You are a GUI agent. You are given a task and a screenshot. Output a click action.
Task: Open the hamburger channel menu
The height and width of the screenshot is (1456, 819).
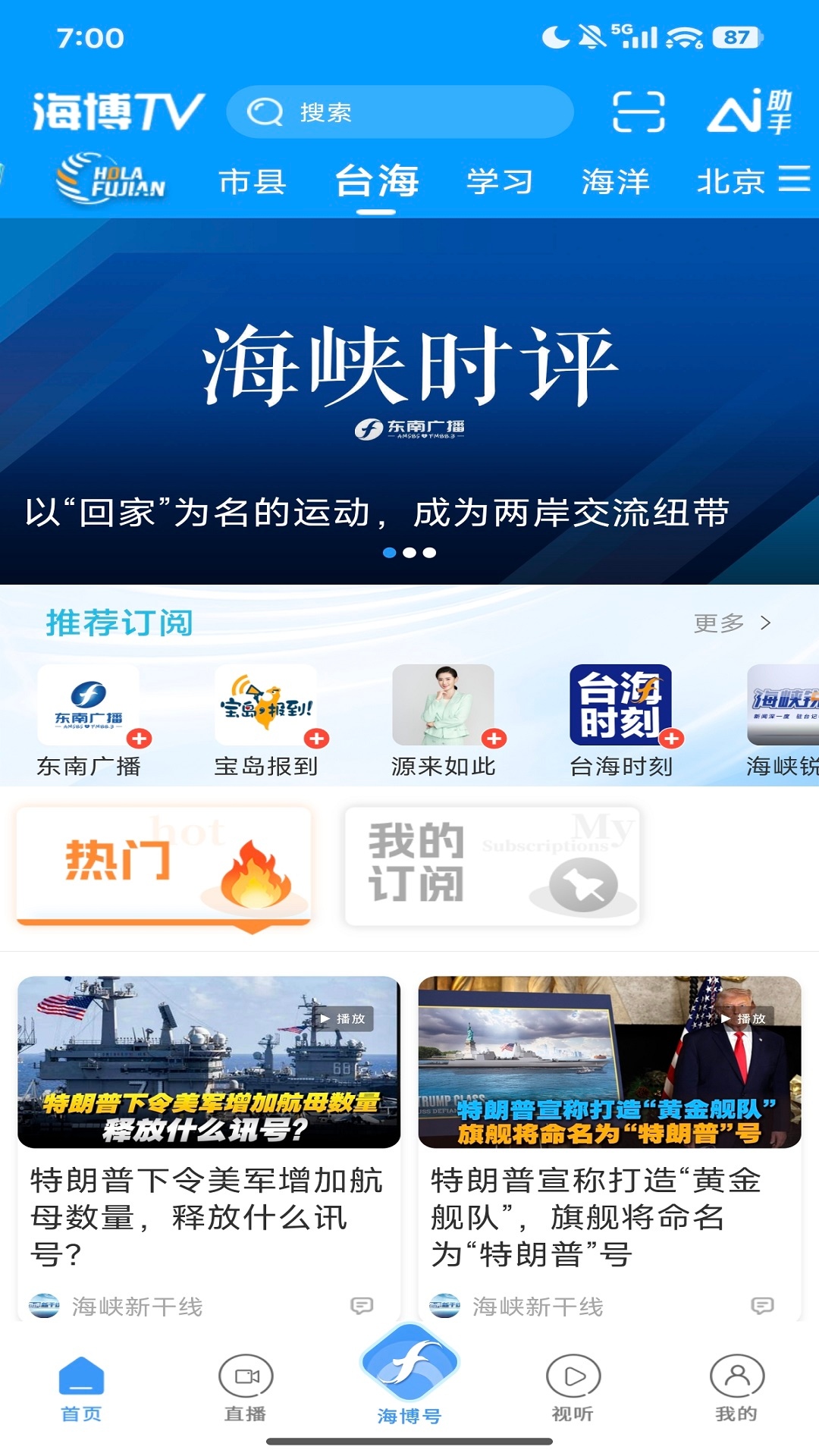click(x=793, y=180)
